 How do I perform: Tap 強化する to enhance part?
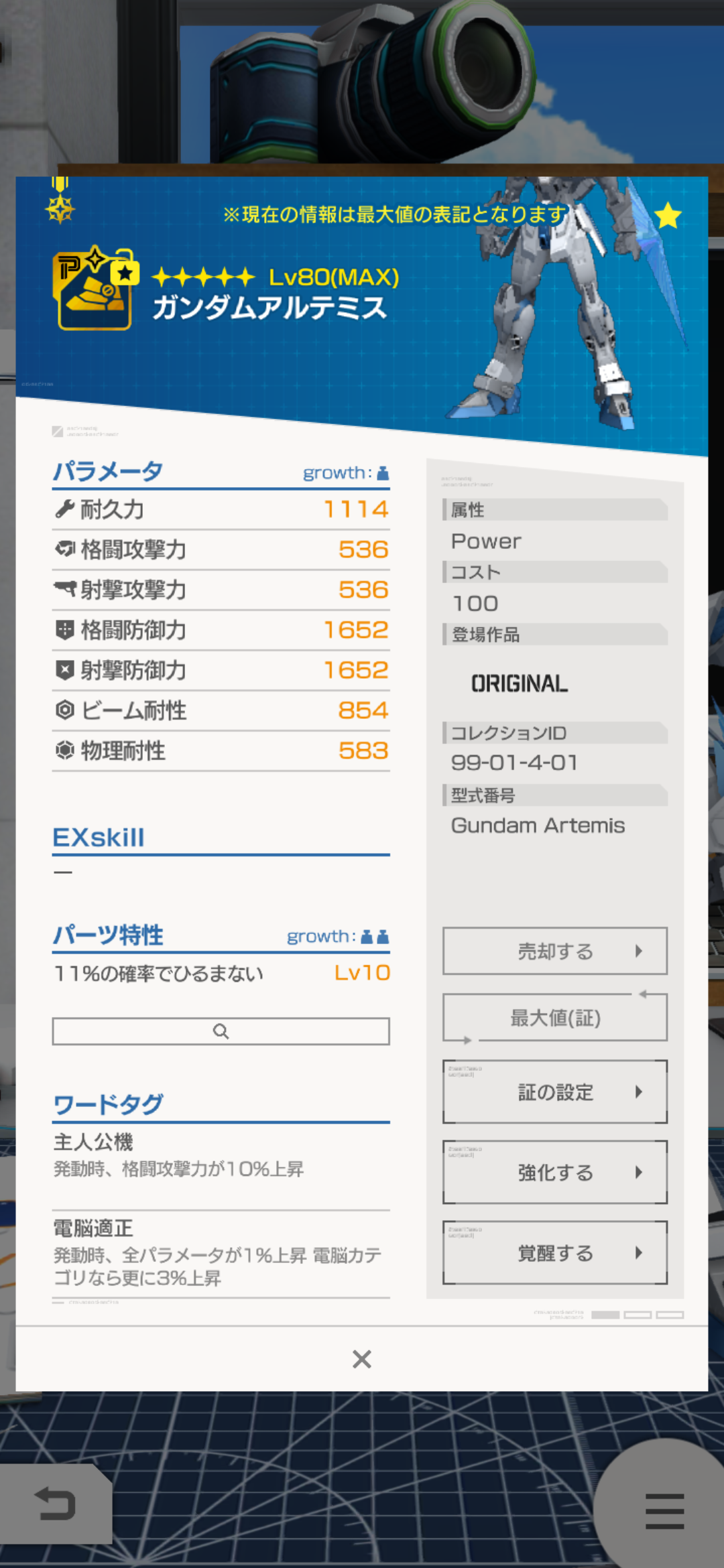(x=554, y=1172)
